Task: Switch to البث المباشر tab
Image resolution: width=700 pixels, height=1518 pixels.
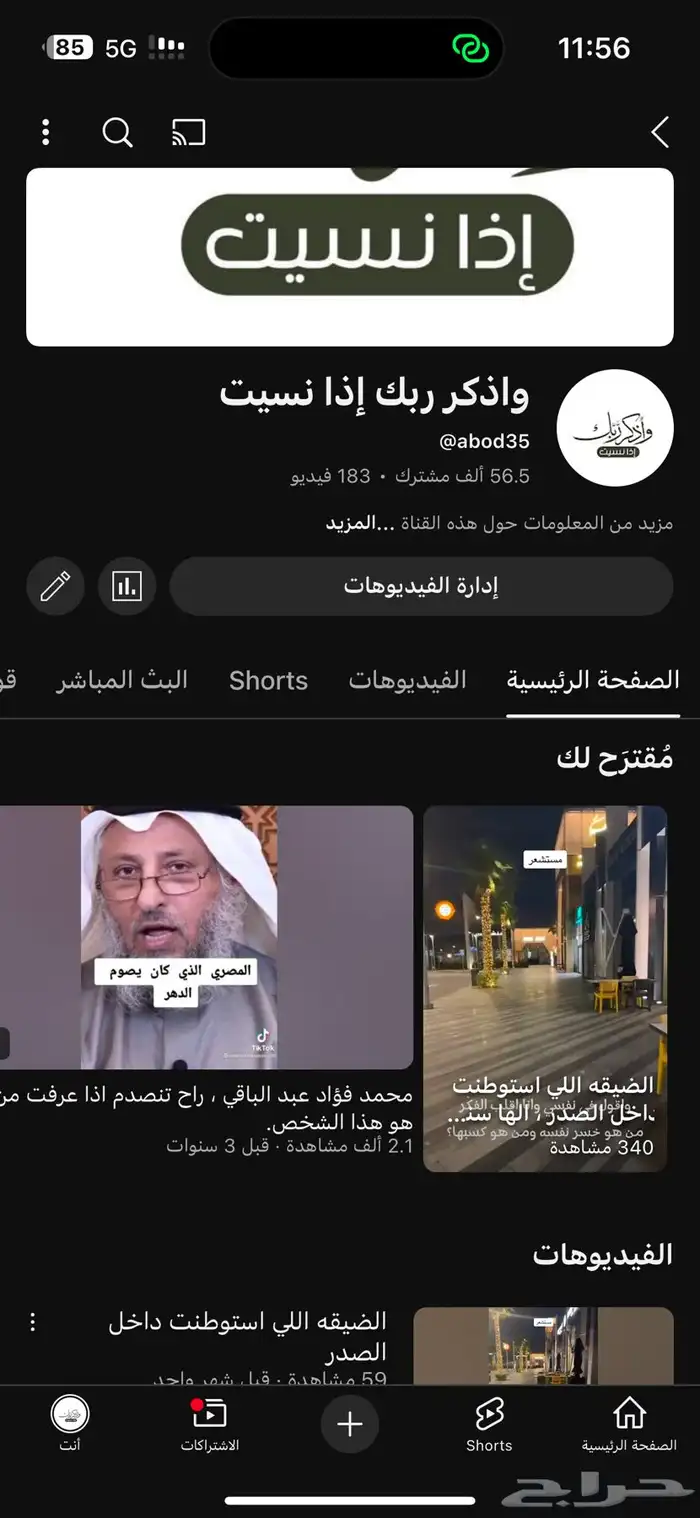Action: (x=122, y=681)
